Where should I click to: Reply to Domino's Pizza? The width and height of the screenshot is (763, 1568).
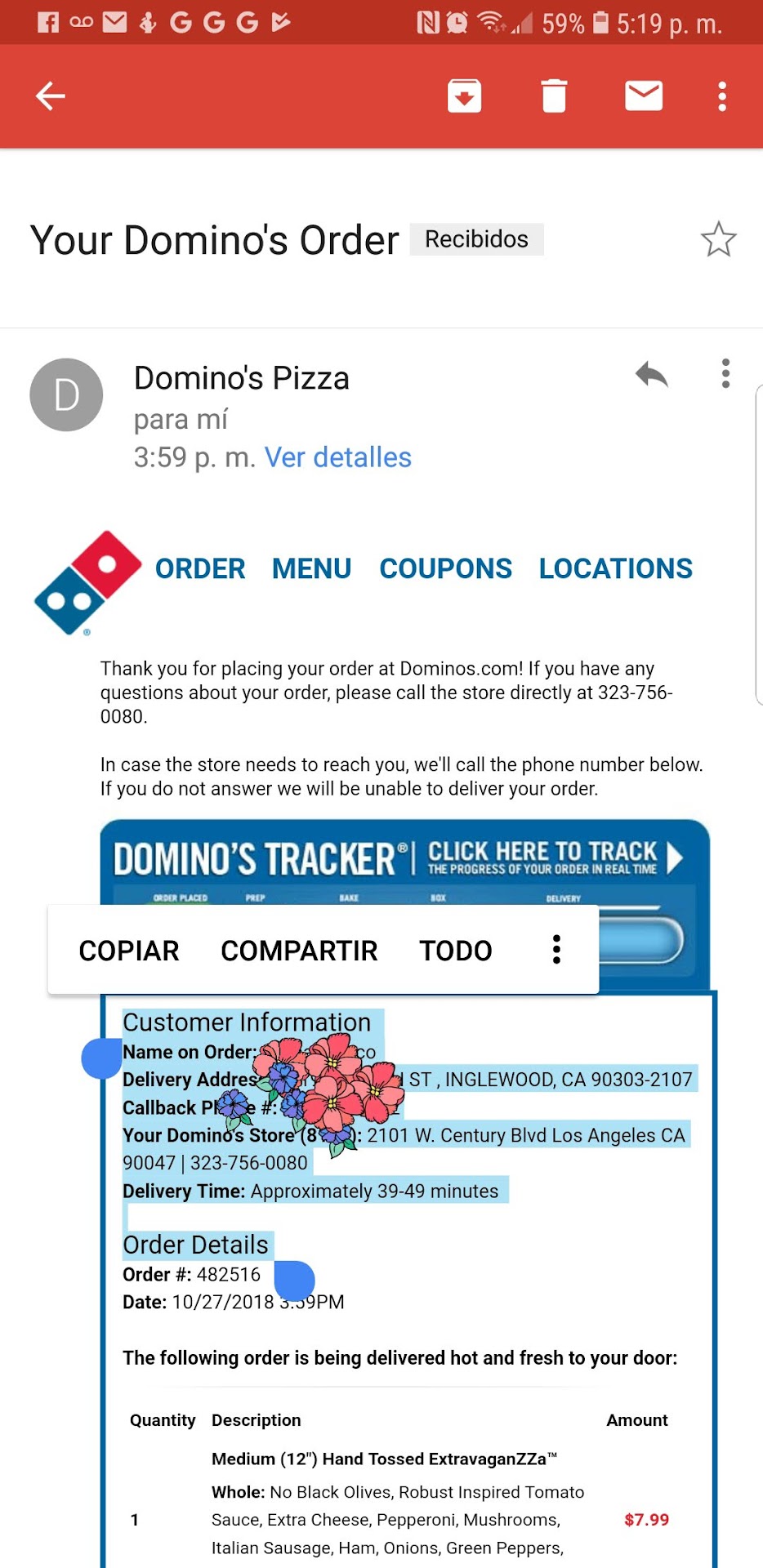(x=652, y=375)
